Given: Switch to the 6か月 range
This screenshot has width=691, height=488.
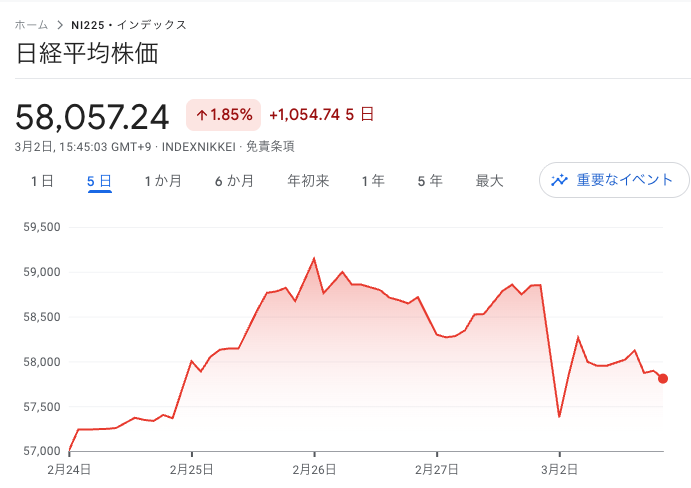Looking at the screenshot, I should pos(234,181).
